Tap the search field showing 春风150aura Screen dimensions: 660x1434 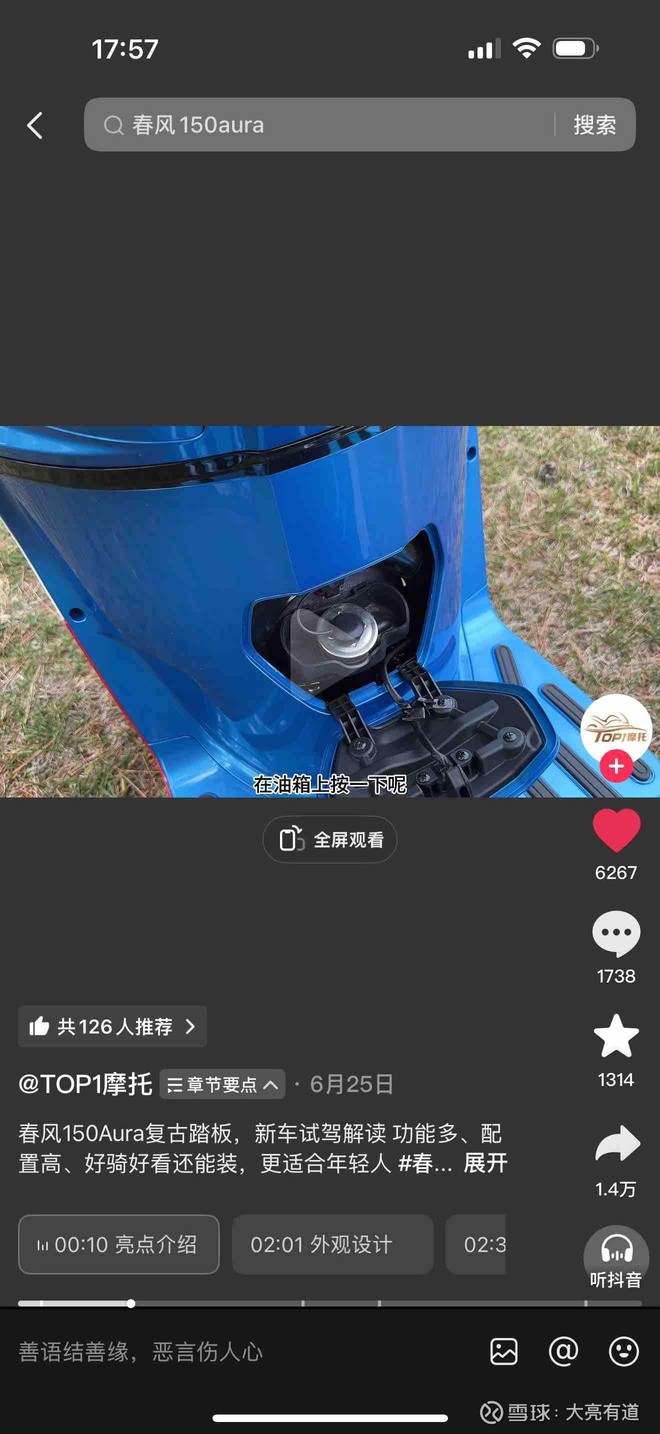pyautogui.click(x=320, y=125)
